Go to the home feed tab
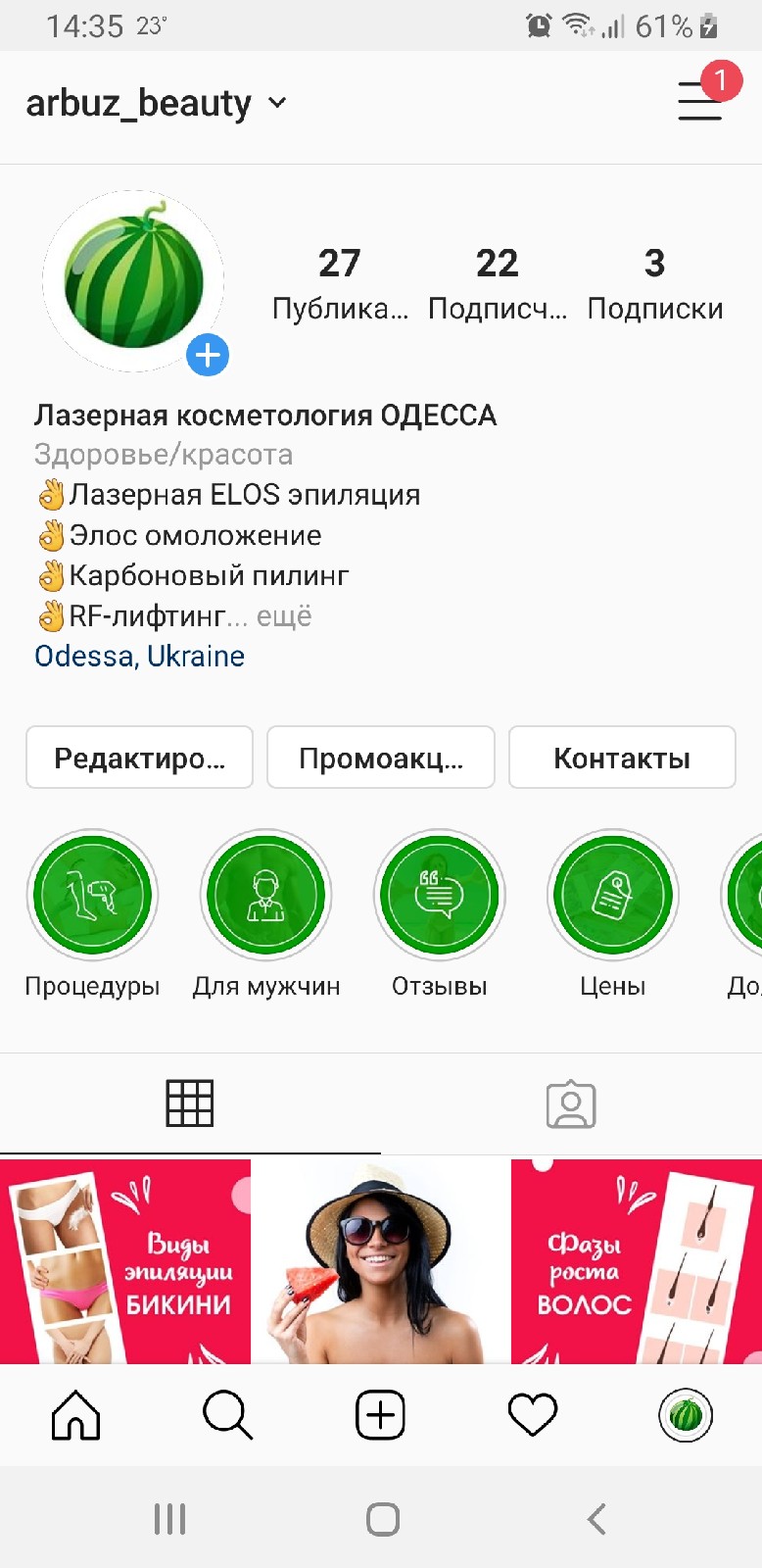Image resolution: width=762 pixels, height=1568 pixels. [76, 1416]
